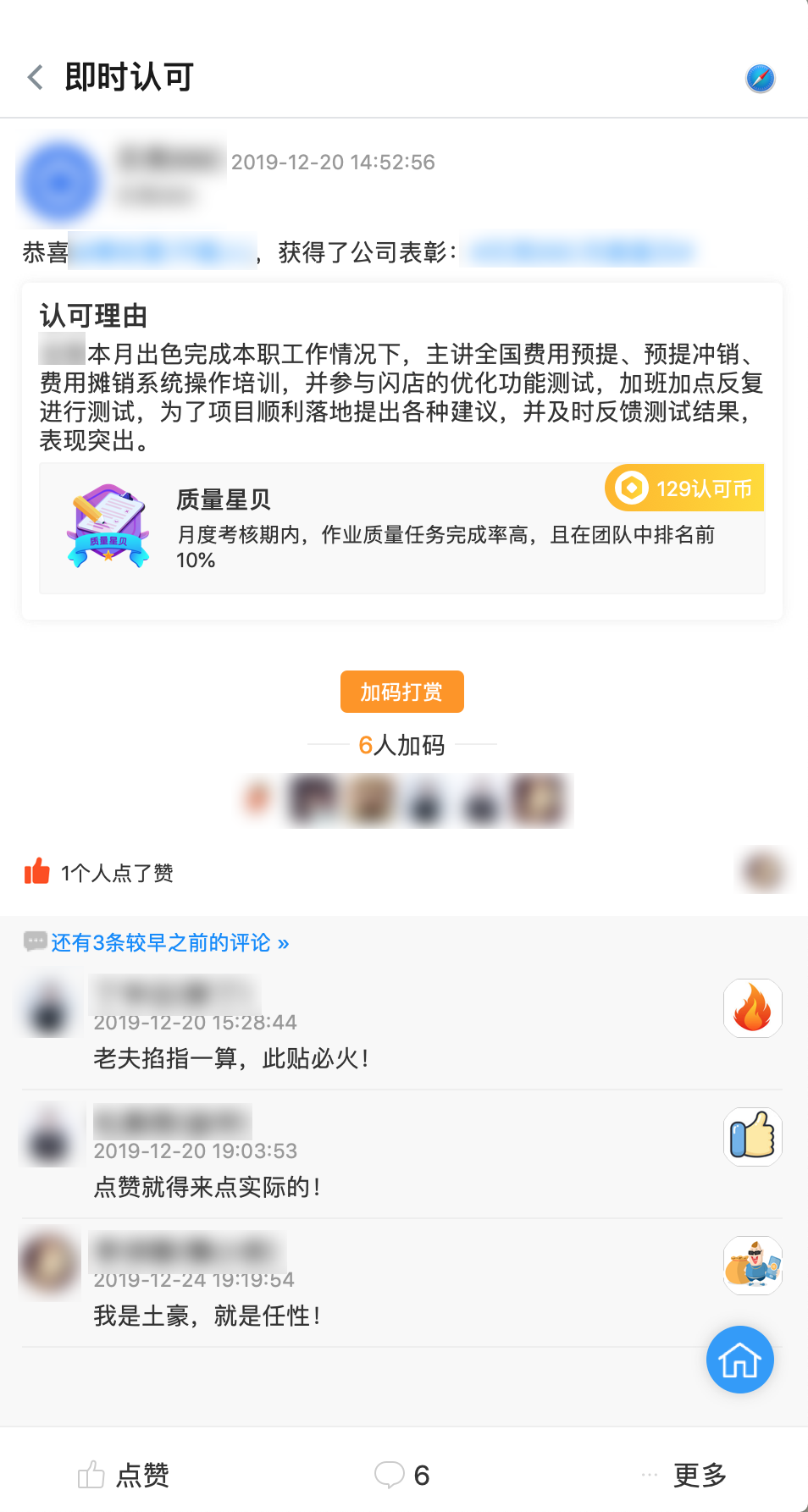Screen dimensions: 808x1512
Task: Tap the 加码打赏 button
Action: [x=401, y=692]
